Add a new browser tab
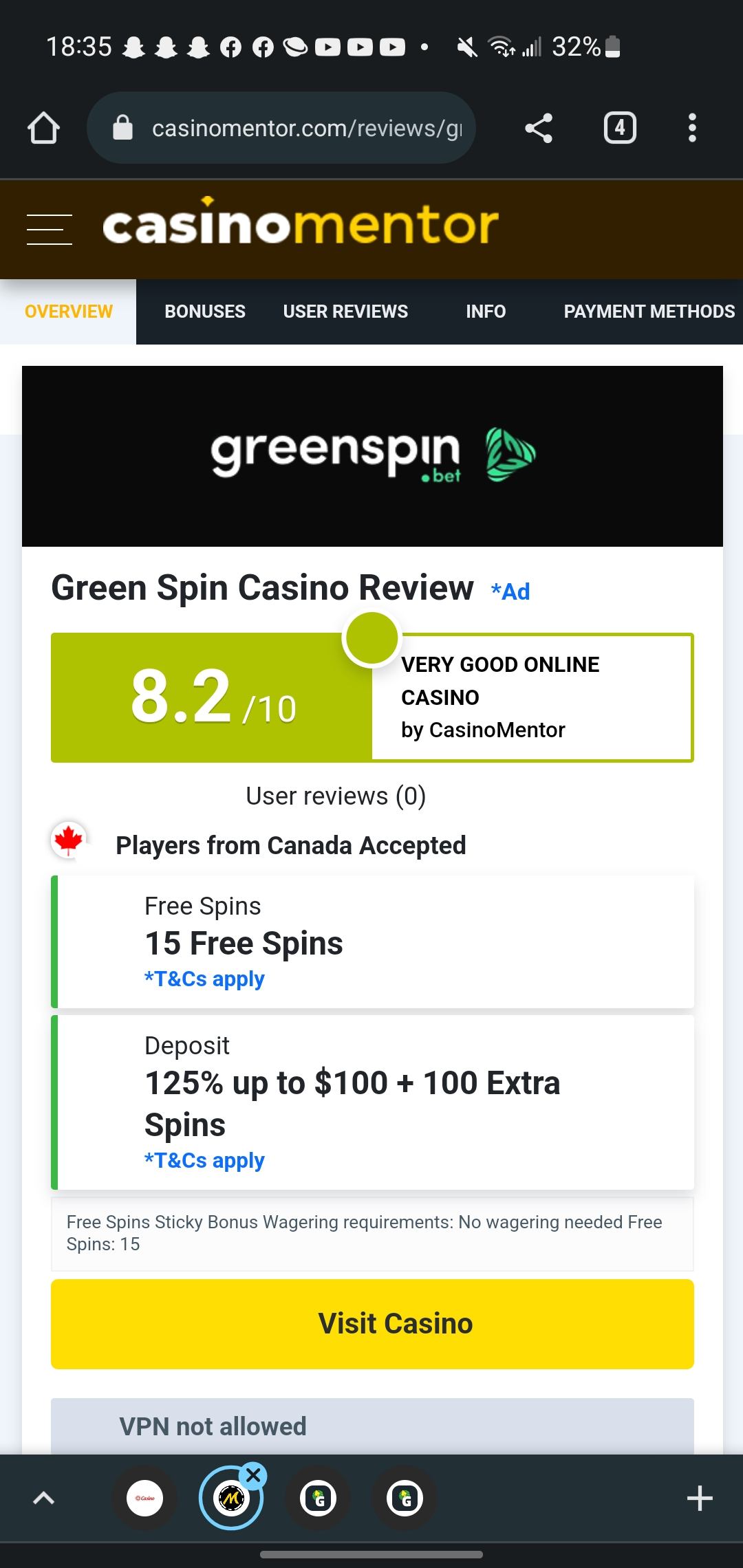Viewport: 743px width, 1568px height. pyautogui.click(x=700, y=1498)
